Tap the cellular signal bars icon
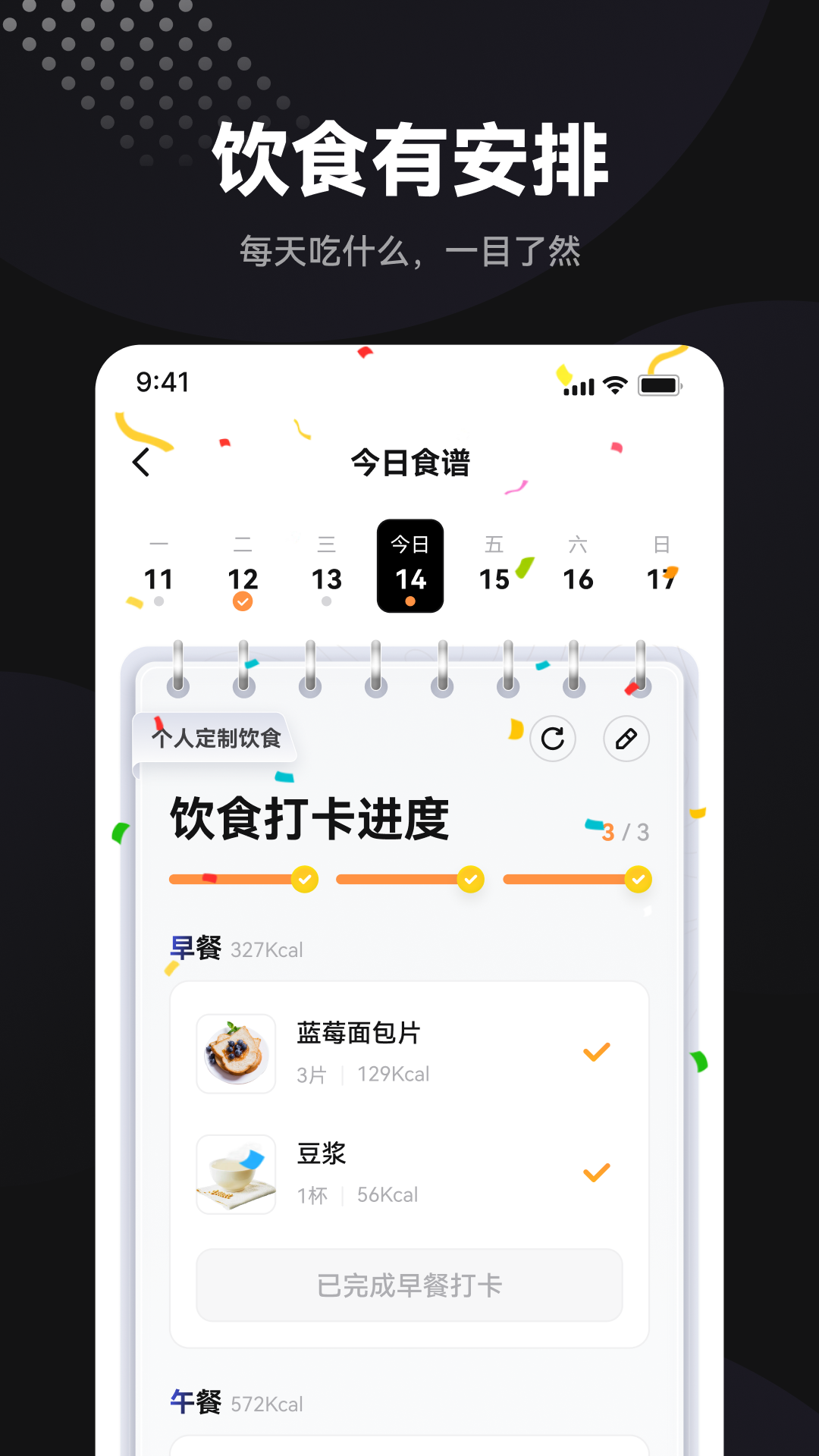This screenshot has height=1456, width=819. click(x=577, y=386)
